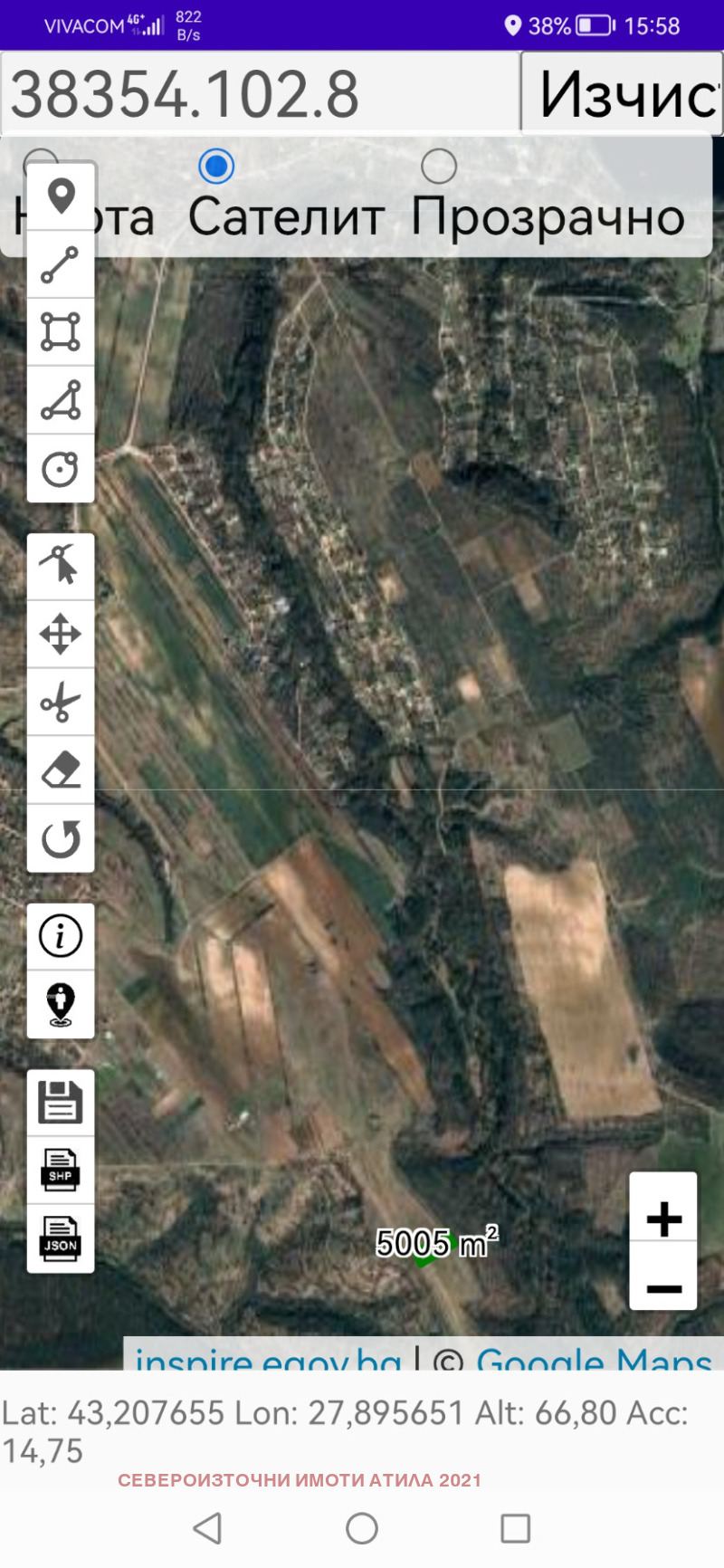
Task: Choose the line drawing tool
Action: [x=61, y=264]
